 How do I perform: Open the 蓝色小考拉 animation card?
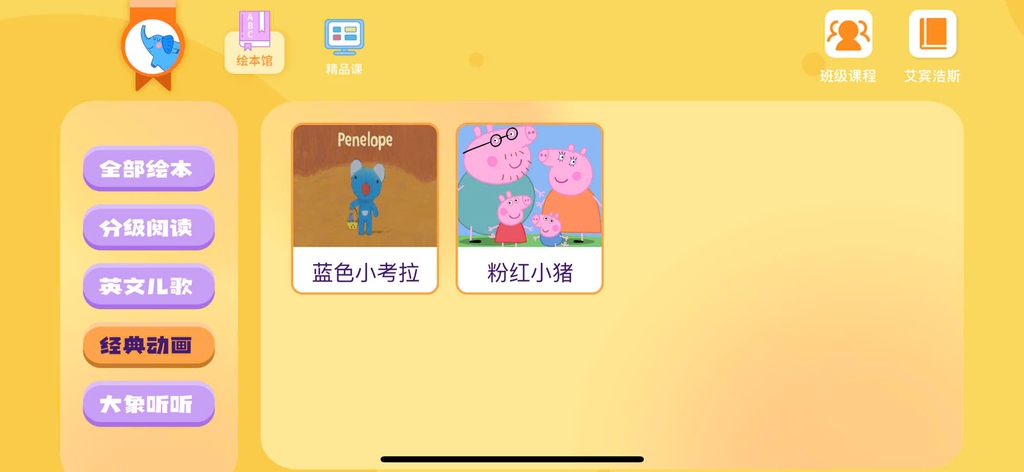pos(365,208)
